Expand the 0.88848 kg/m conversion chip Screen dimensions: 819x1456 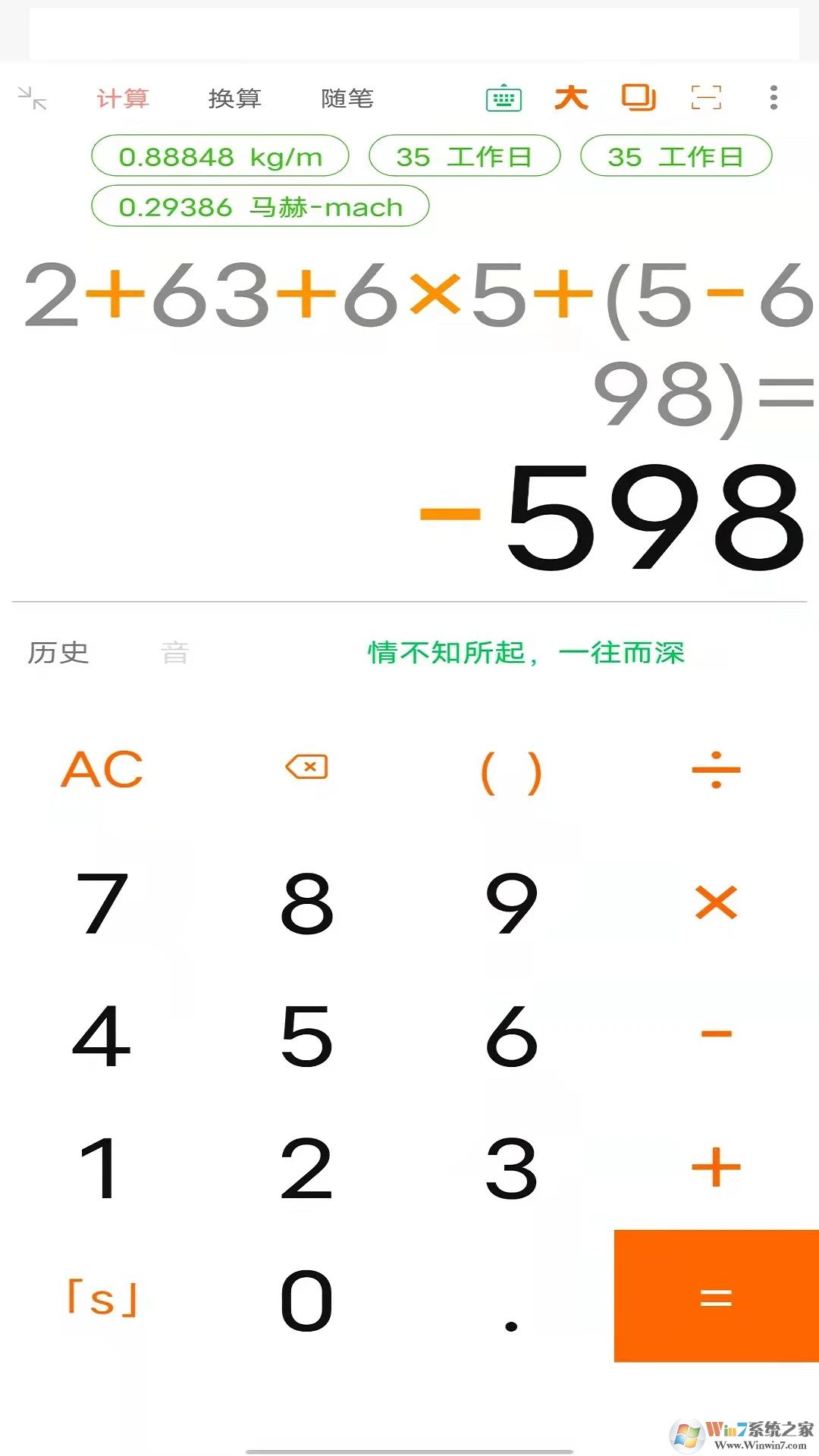[219, 157]
